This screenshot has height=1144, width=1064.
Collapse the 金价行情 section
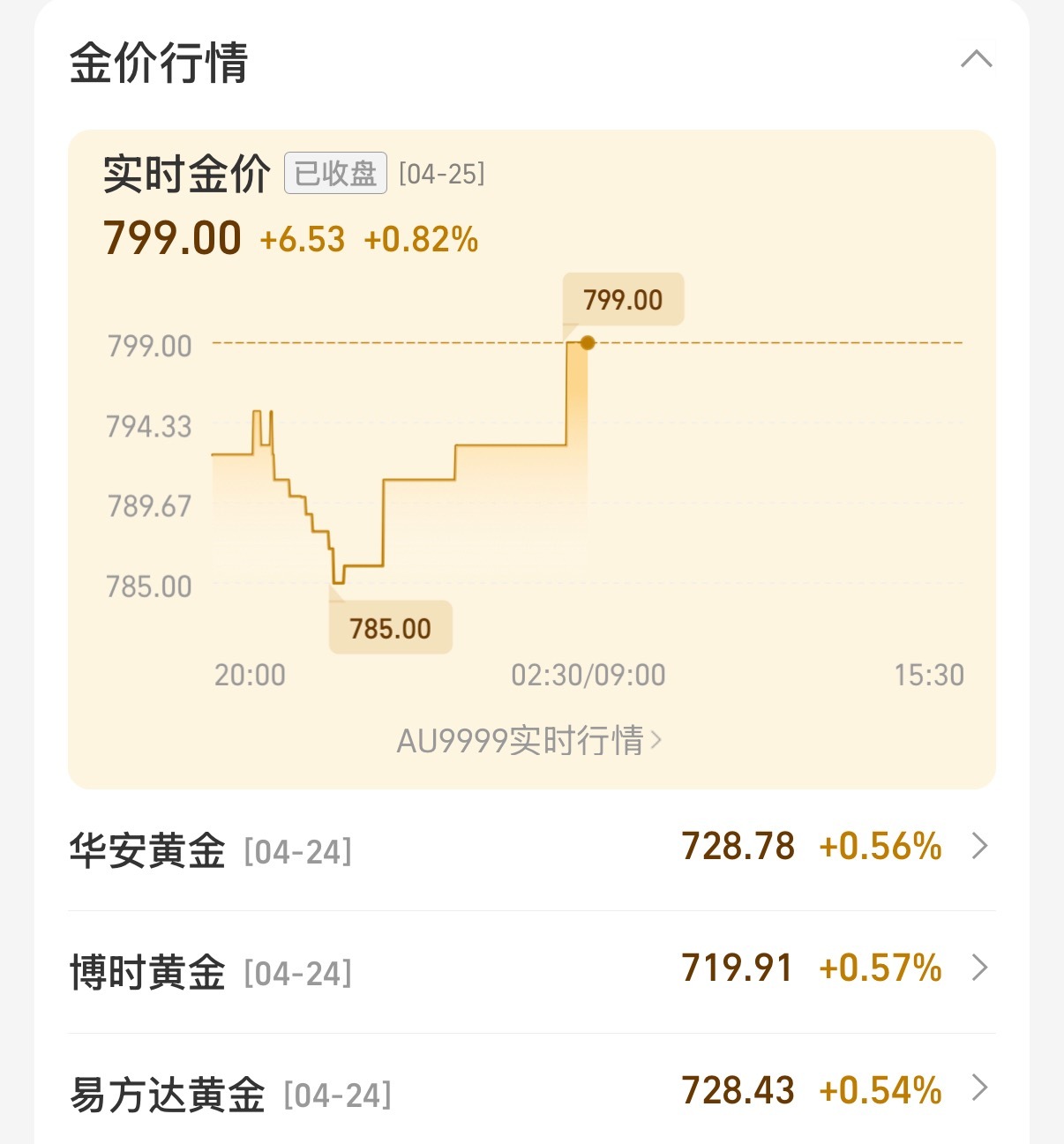pos(976,60)
